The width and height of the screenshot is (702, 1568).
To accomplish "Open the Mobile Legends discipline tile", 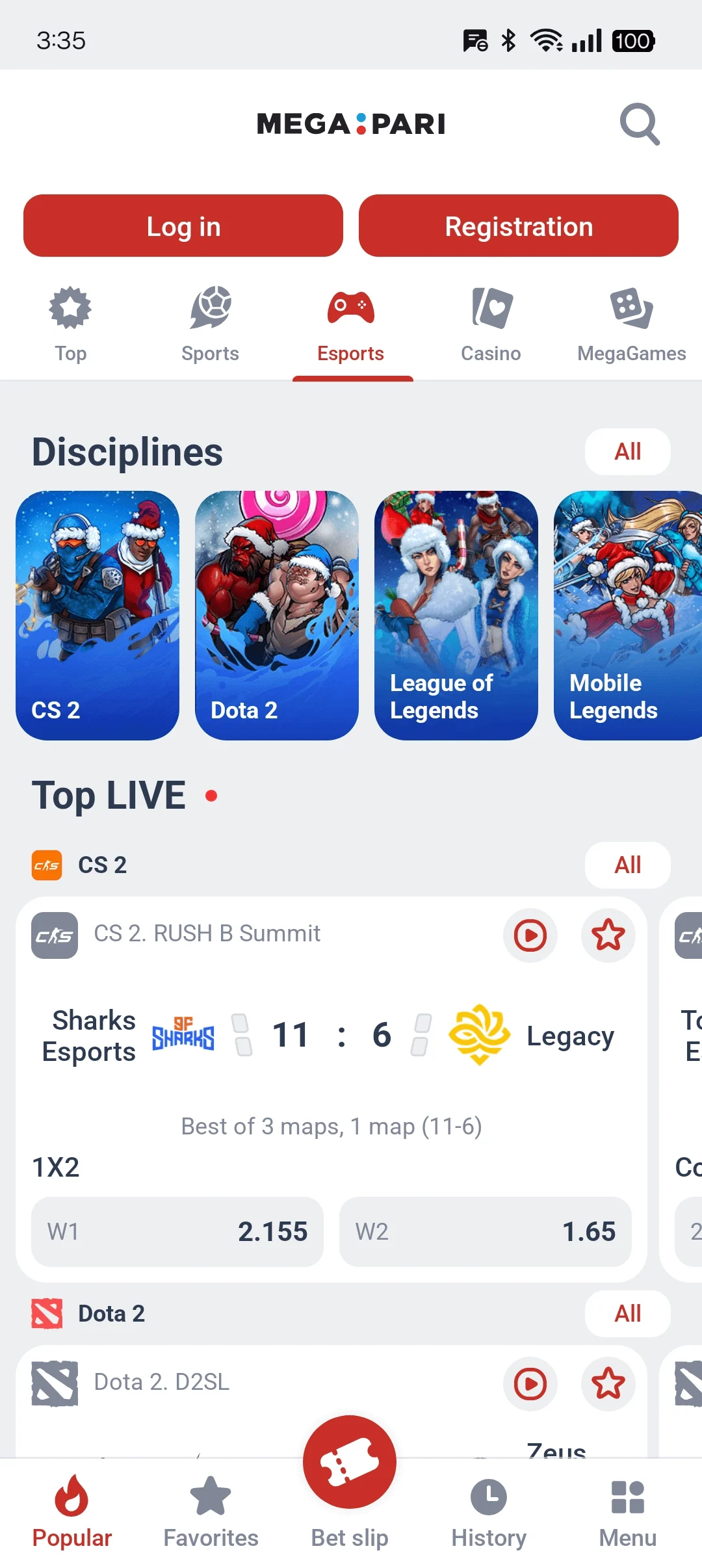I will [x=628, y=615].
